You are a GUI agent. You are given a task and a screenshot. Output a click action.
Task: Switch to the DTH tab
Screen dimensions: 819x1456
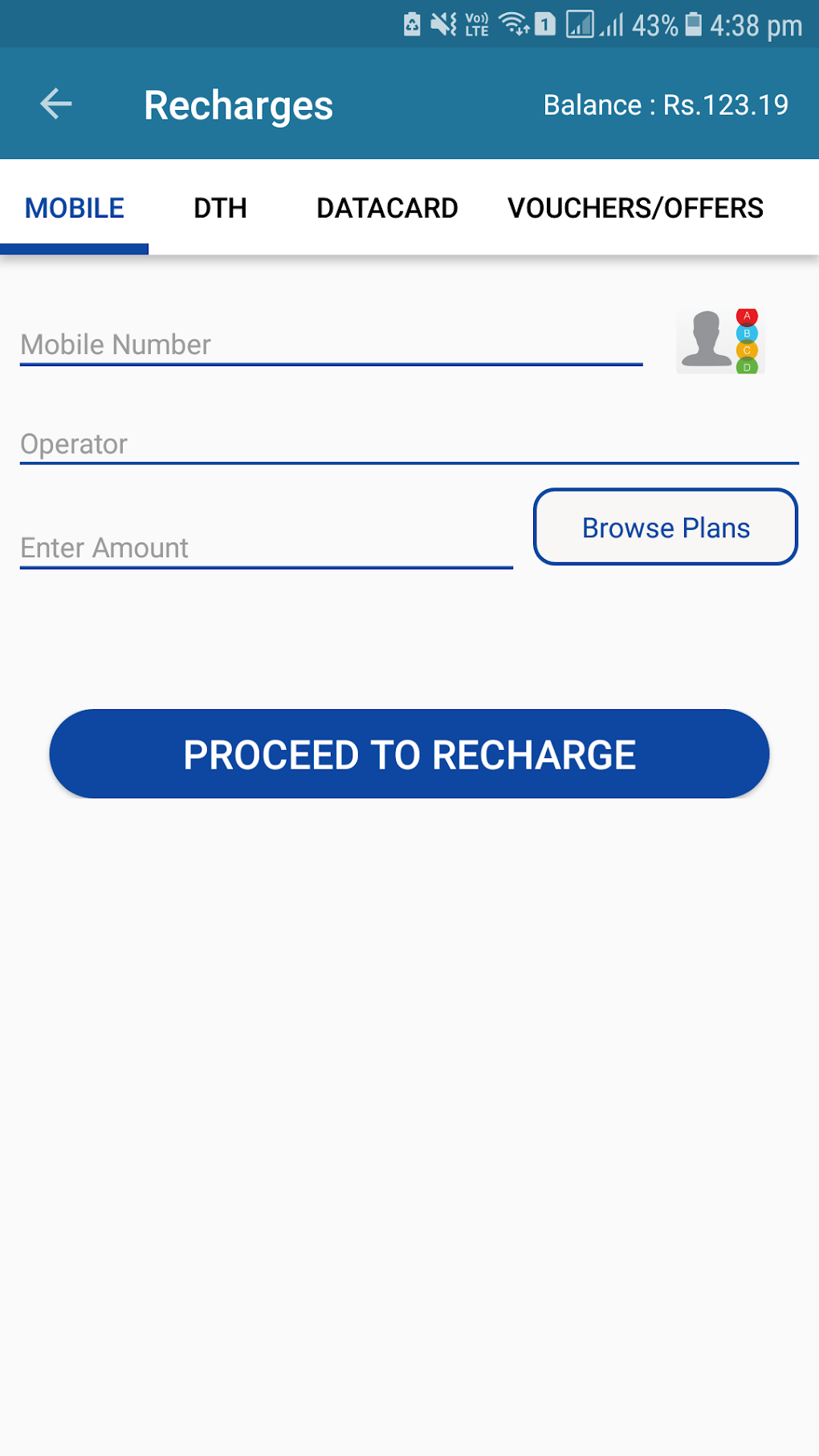click(220, 208)
